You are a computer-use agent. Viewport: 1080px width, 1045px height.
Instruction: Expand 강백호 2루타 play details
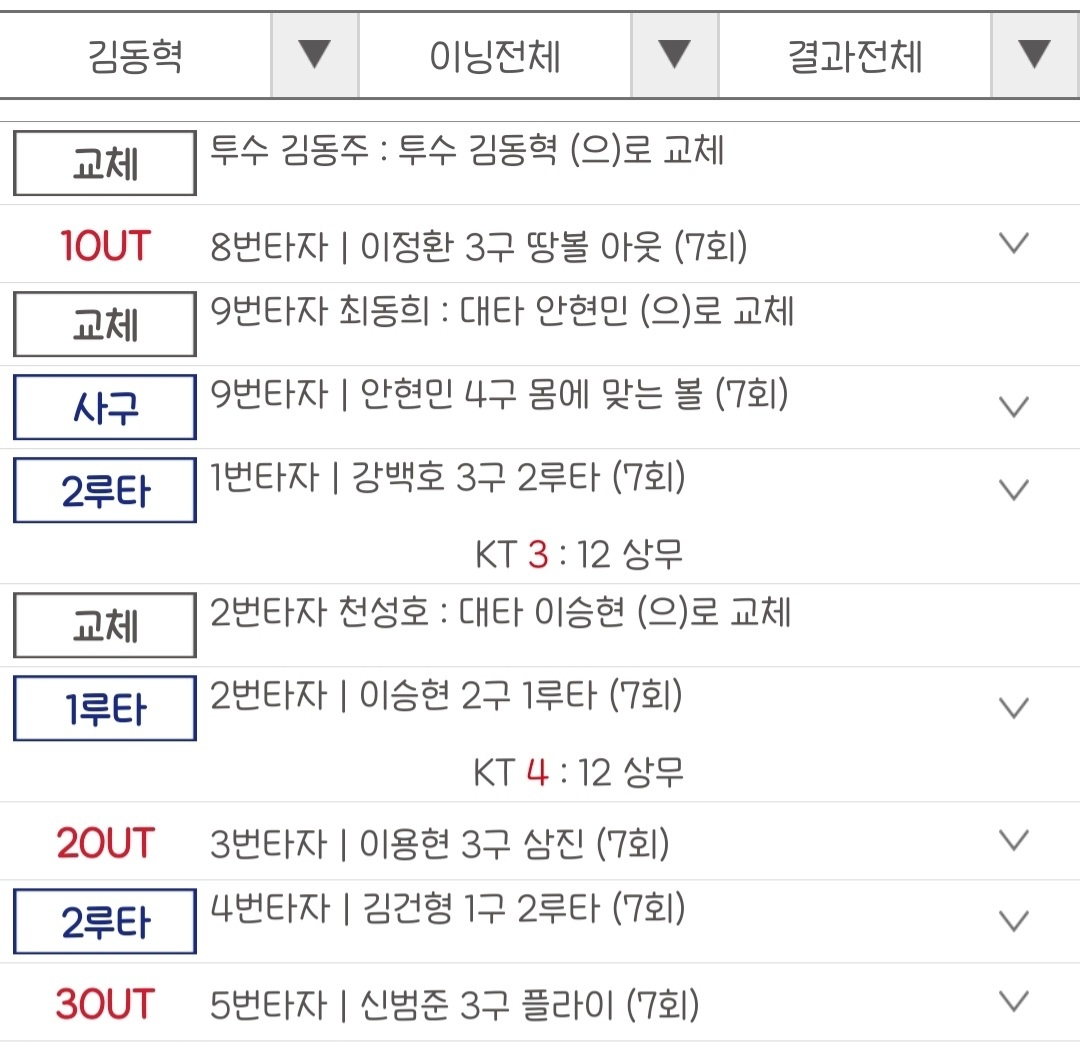point(1014,489)
